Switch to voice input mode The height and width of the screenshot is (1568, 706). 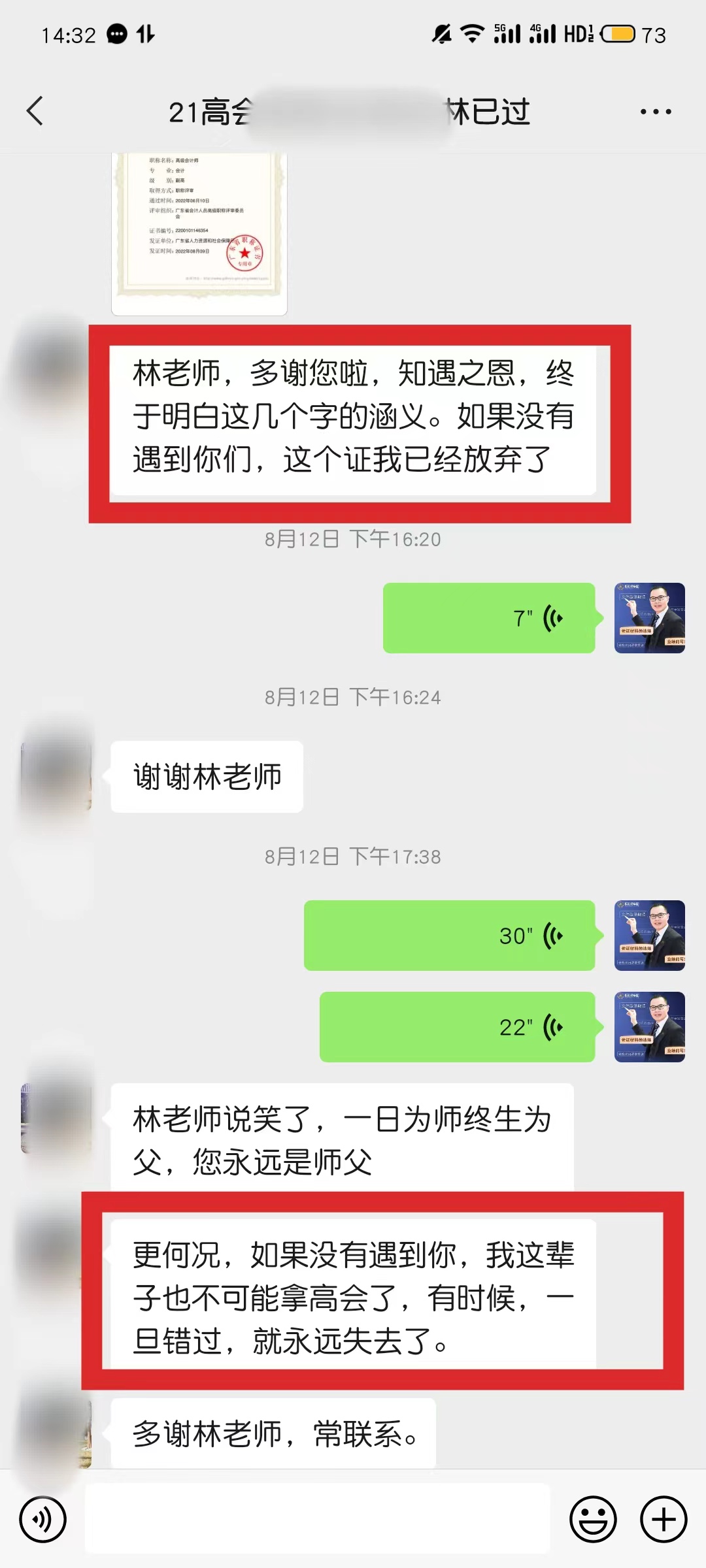43,1519
